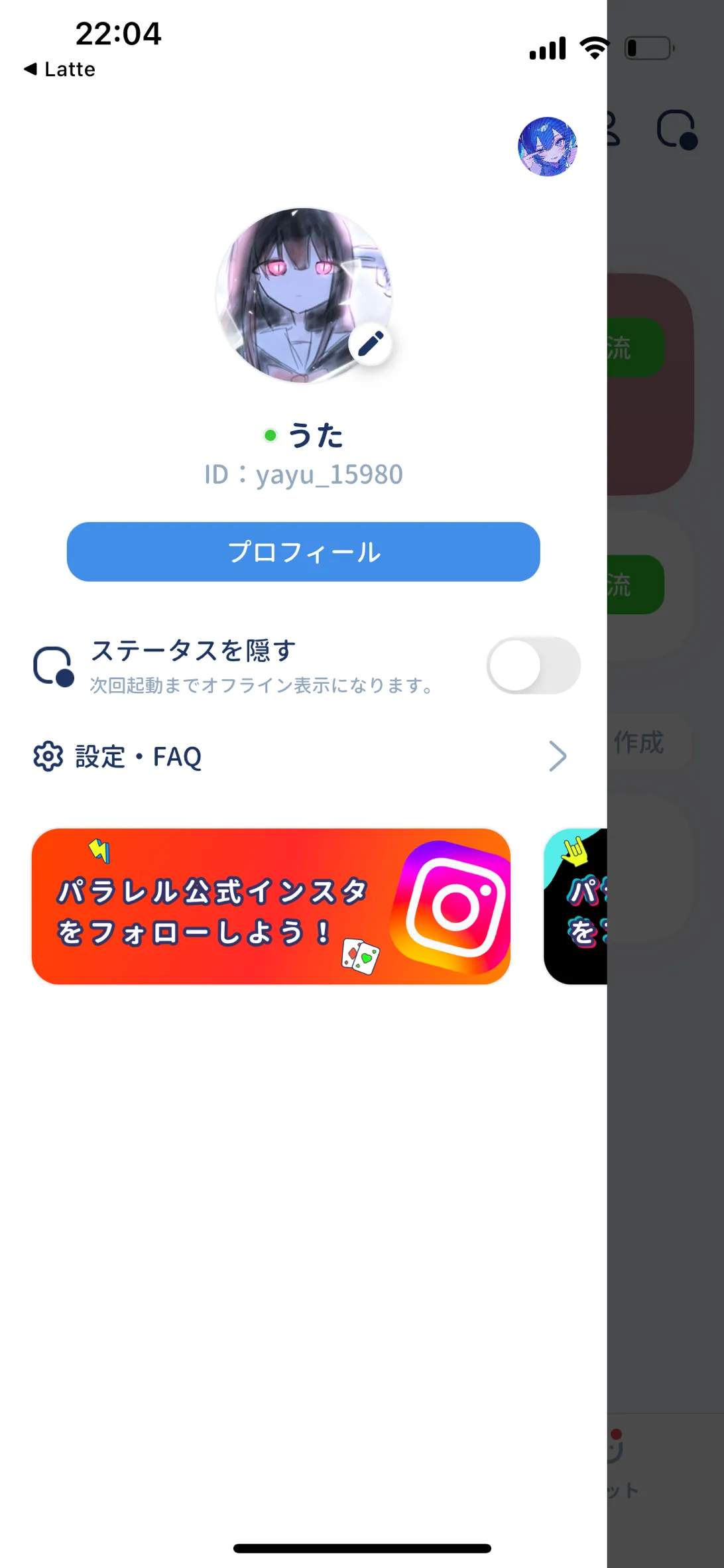Open 設定・FAQ row
This screenshot has width=724, height=1568.
(300, 757)
